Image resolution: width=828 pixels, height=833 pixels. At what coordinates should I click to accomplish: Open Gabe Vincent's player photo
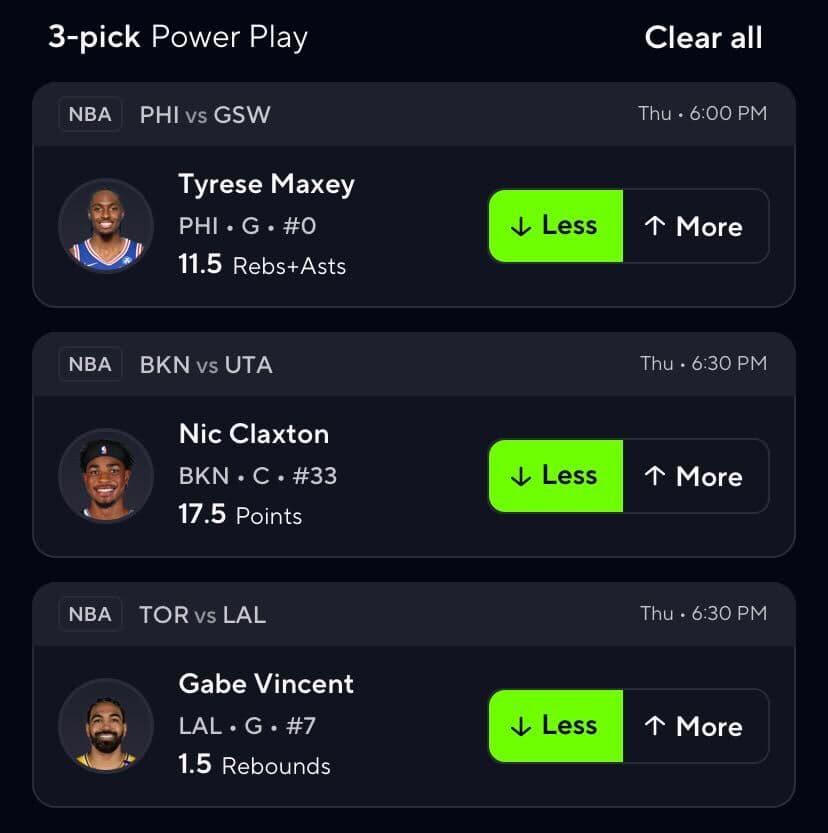tap(106, 726)
